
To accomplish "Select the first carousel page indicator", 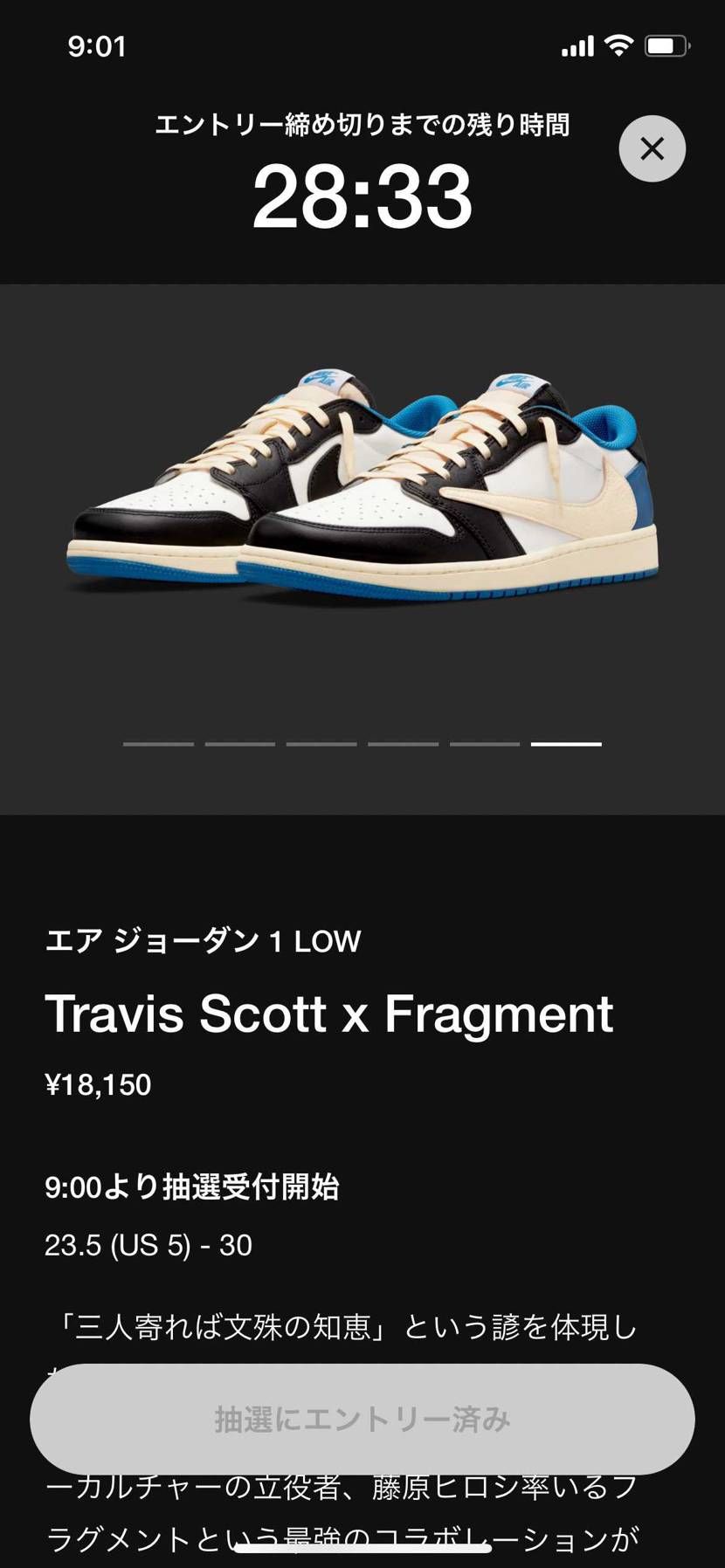I will [x=158, y=744].
